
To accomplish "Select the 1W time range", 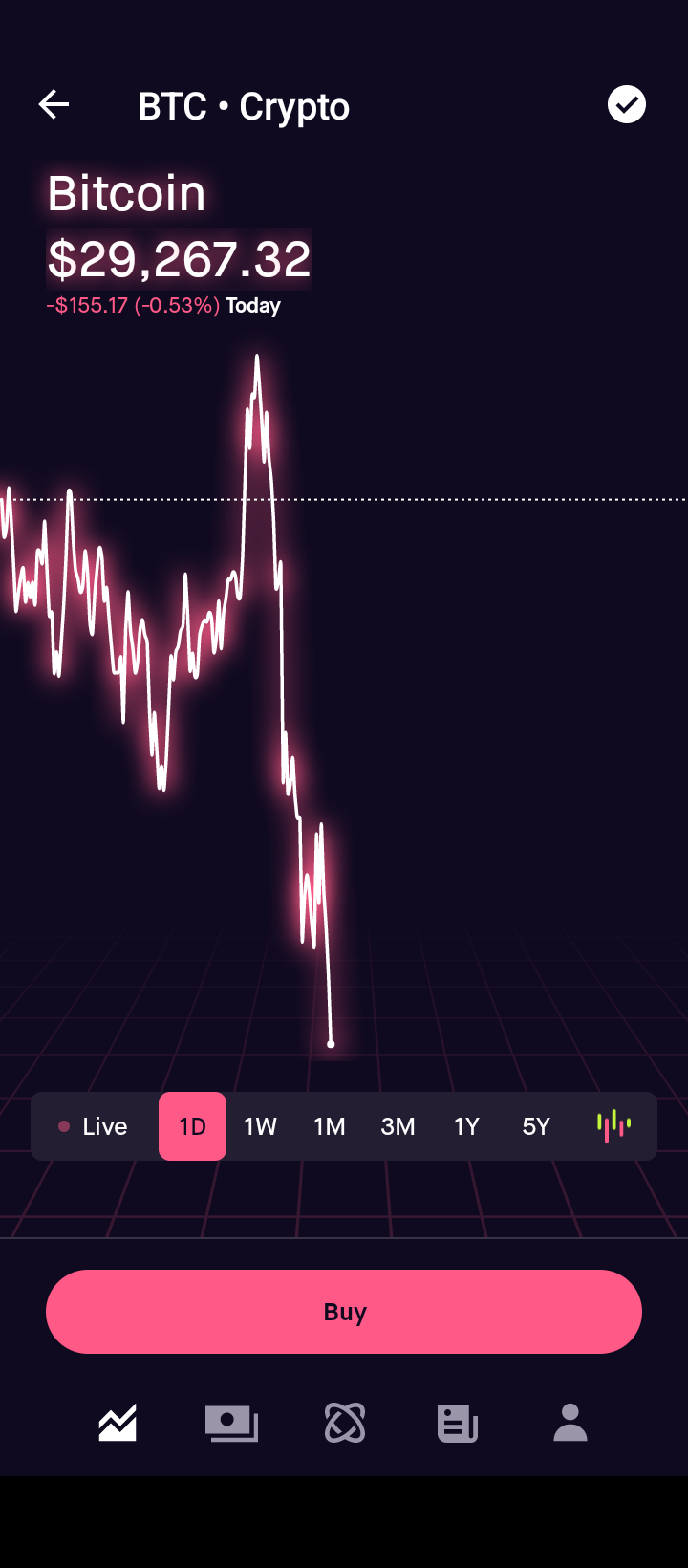I will tap(260, 1126).
